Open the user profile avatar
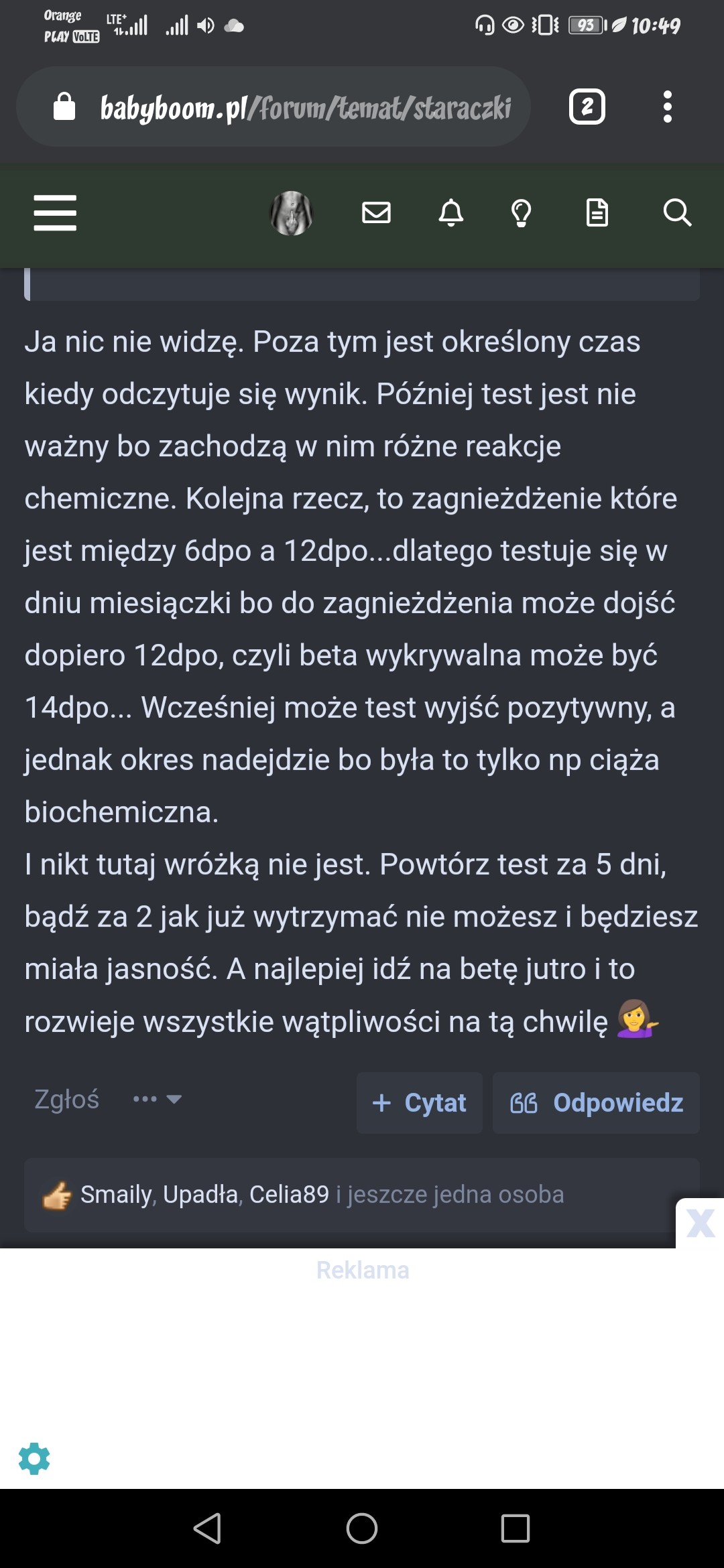Viewport: 724px width, 1568px height. click(x=291, y=213)
